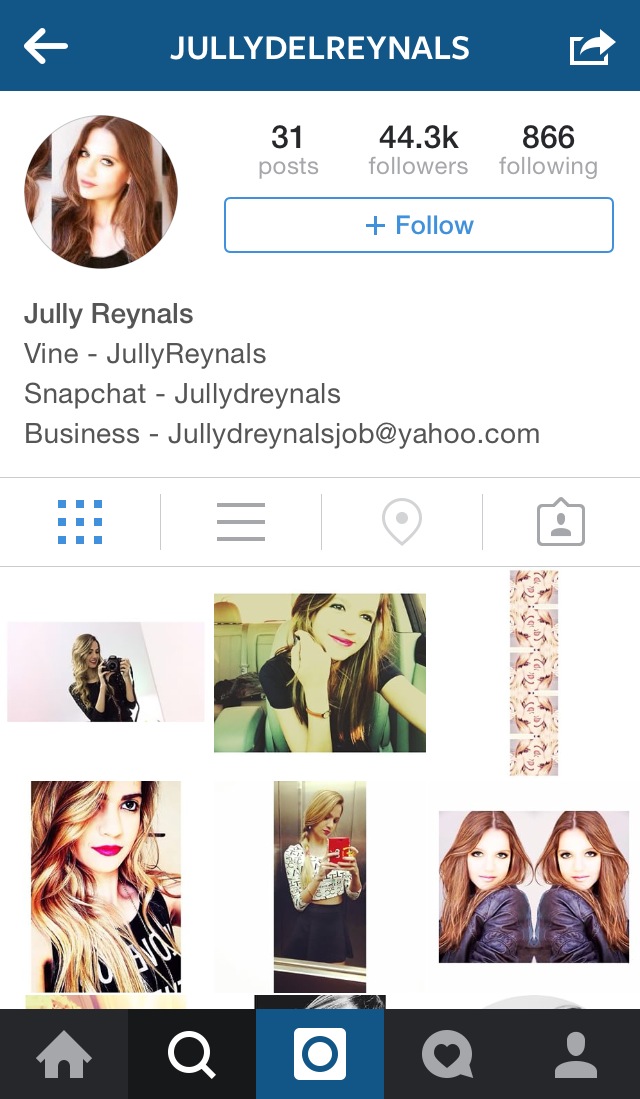Open the pink lipstick close-up post

pos(106,886)
